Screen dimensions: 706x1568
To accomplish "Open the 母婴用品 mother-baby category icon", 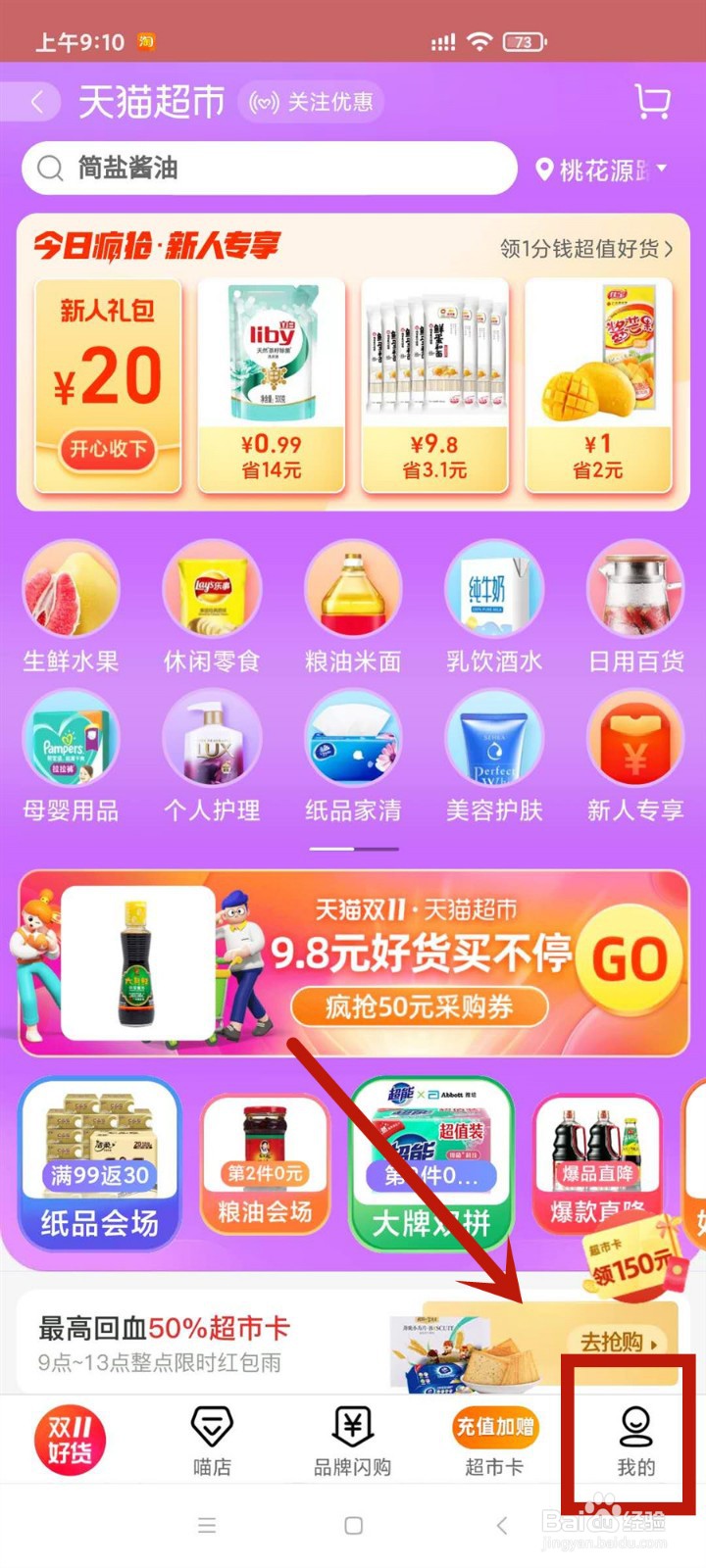I will [x=71, y=740].
